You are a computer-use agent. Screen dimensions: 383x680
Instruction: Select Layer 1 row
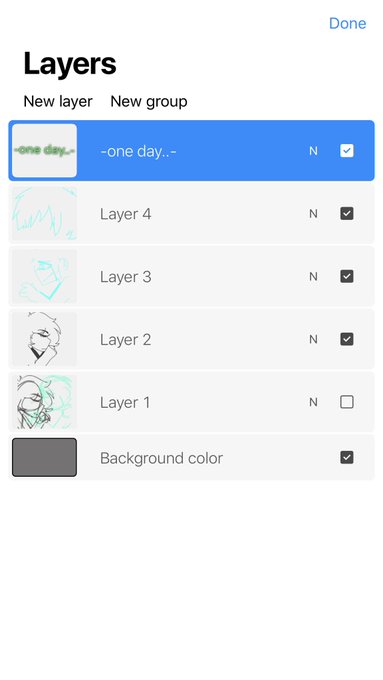(191, 402)
